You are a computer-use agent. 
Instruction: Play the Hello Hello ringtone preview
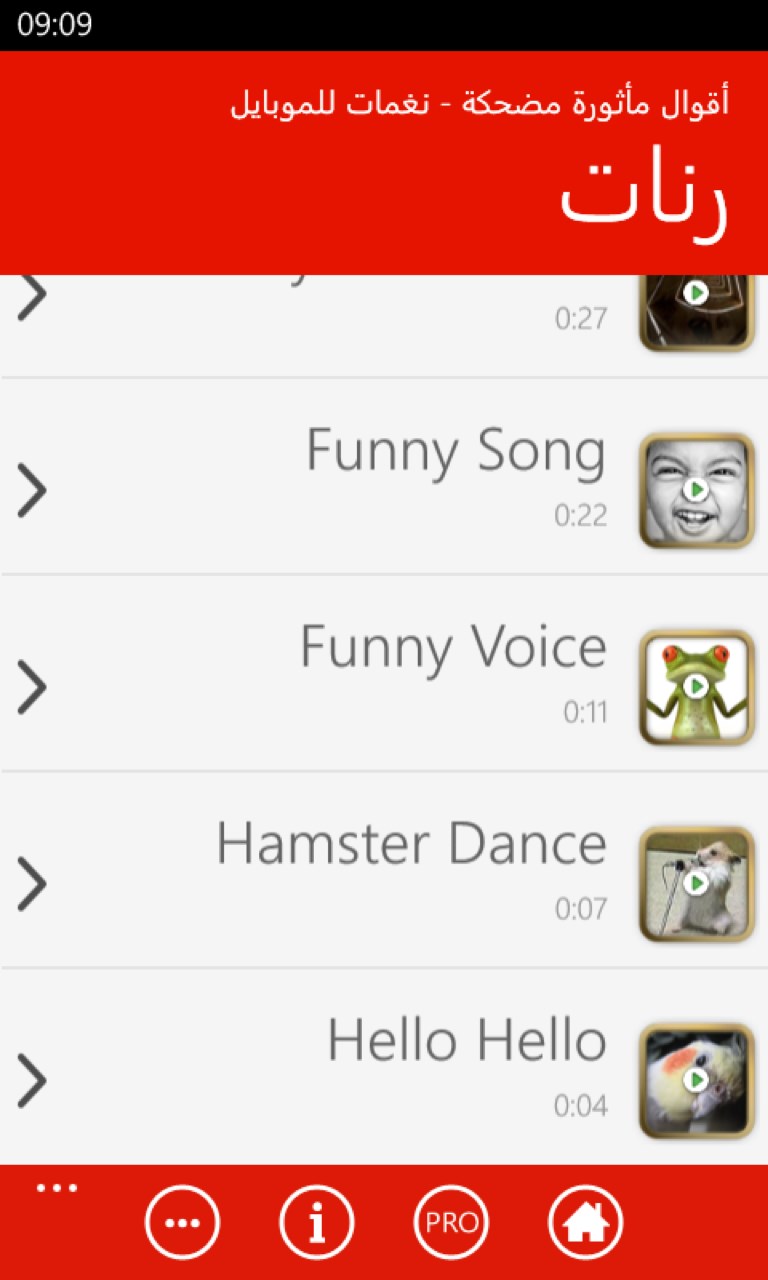coord(697,1080)
